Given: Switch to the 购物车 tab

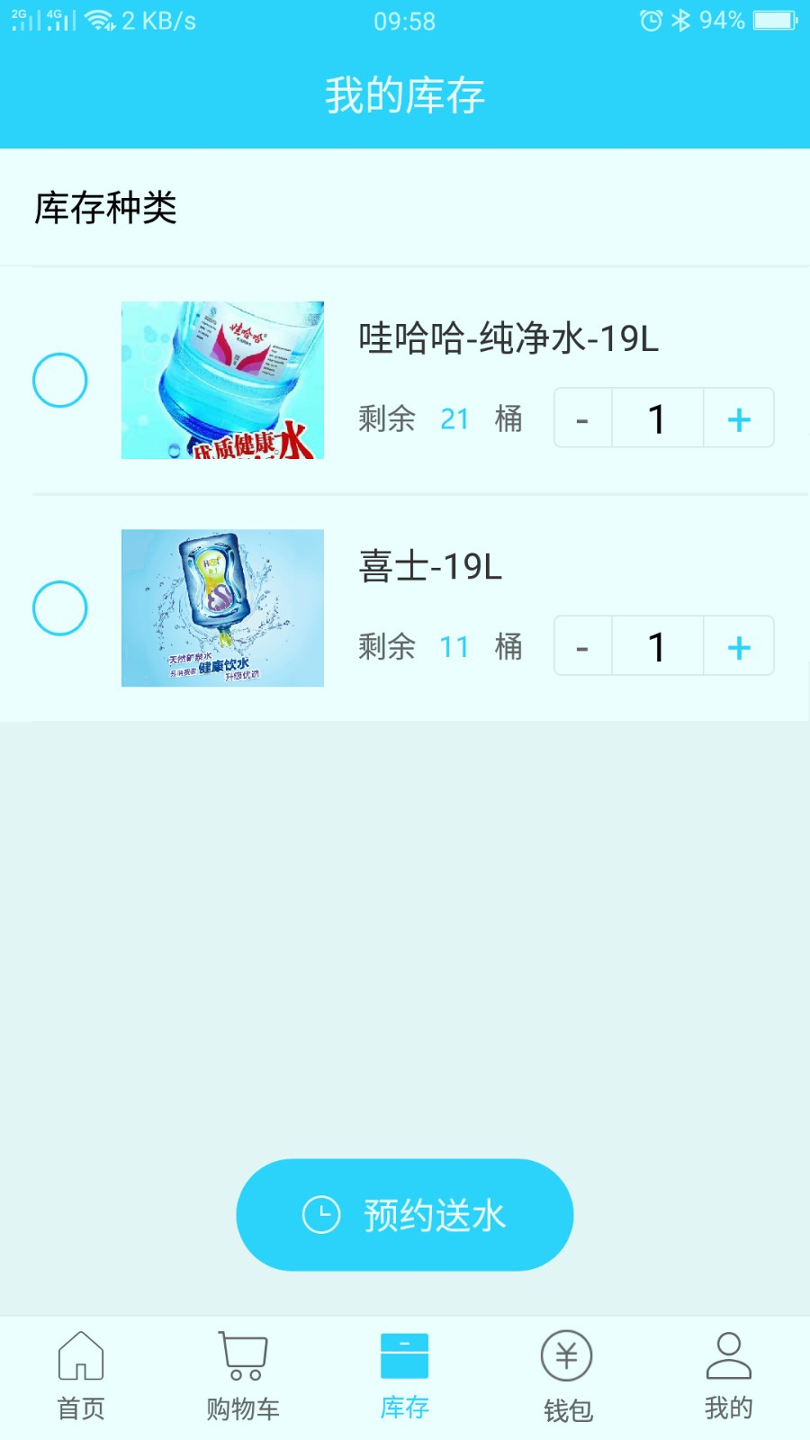Looking at the screenshot, I should click(x=242, y=1375).
